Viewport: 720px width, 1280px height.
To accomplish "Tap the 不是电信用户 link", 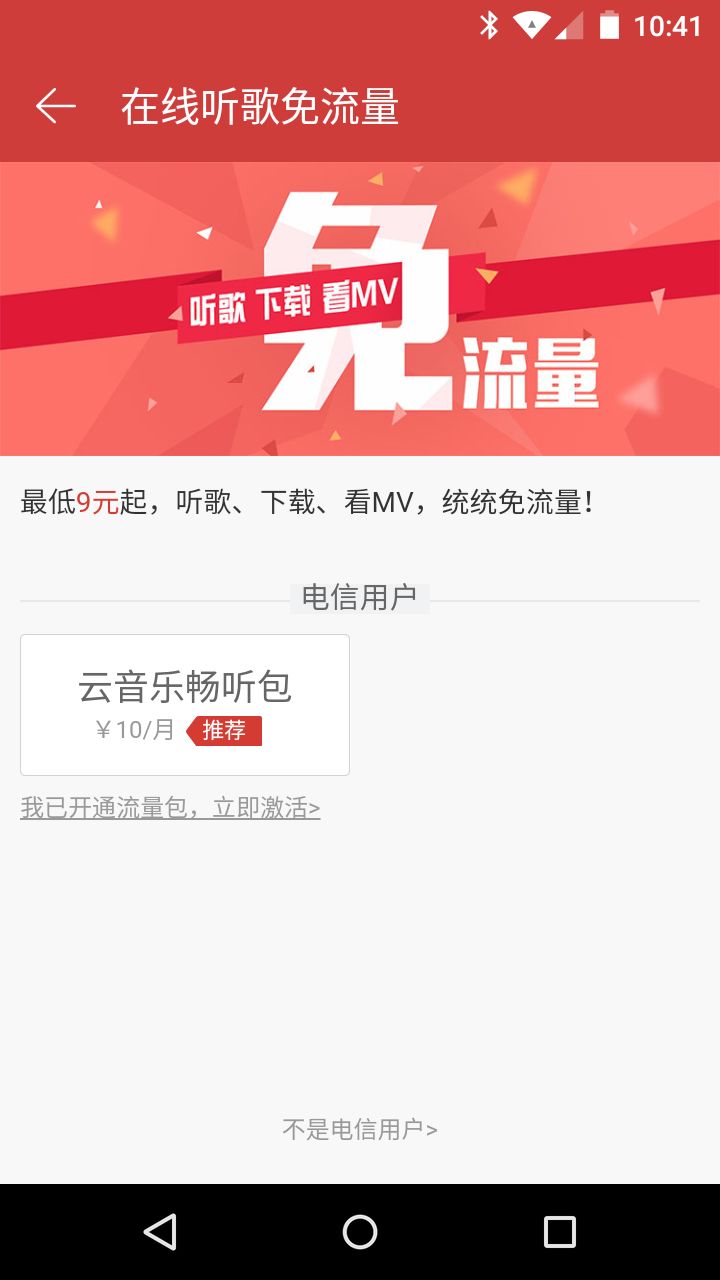I will [x=360, y=1130].
